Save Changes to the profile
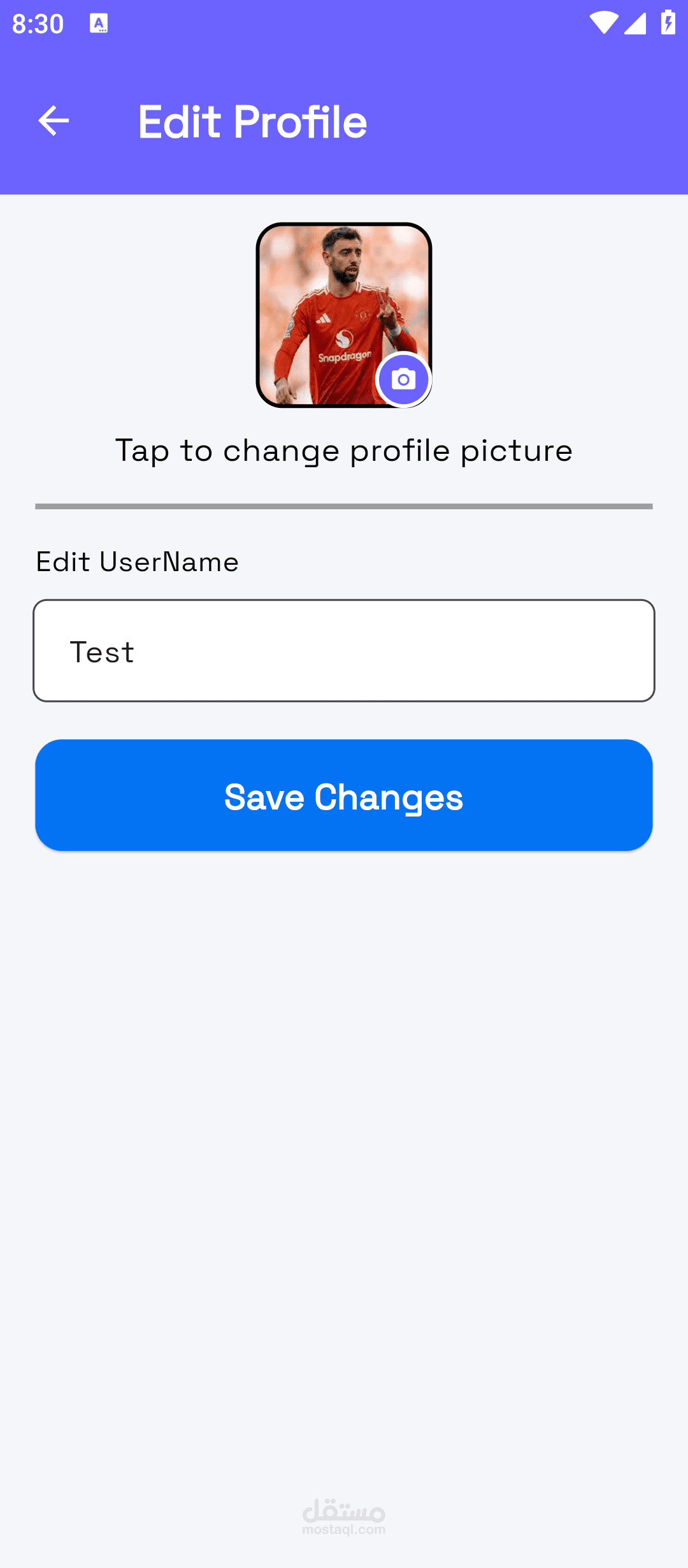The height and width of the screenshot is (1568, 688). pos(344,795)
